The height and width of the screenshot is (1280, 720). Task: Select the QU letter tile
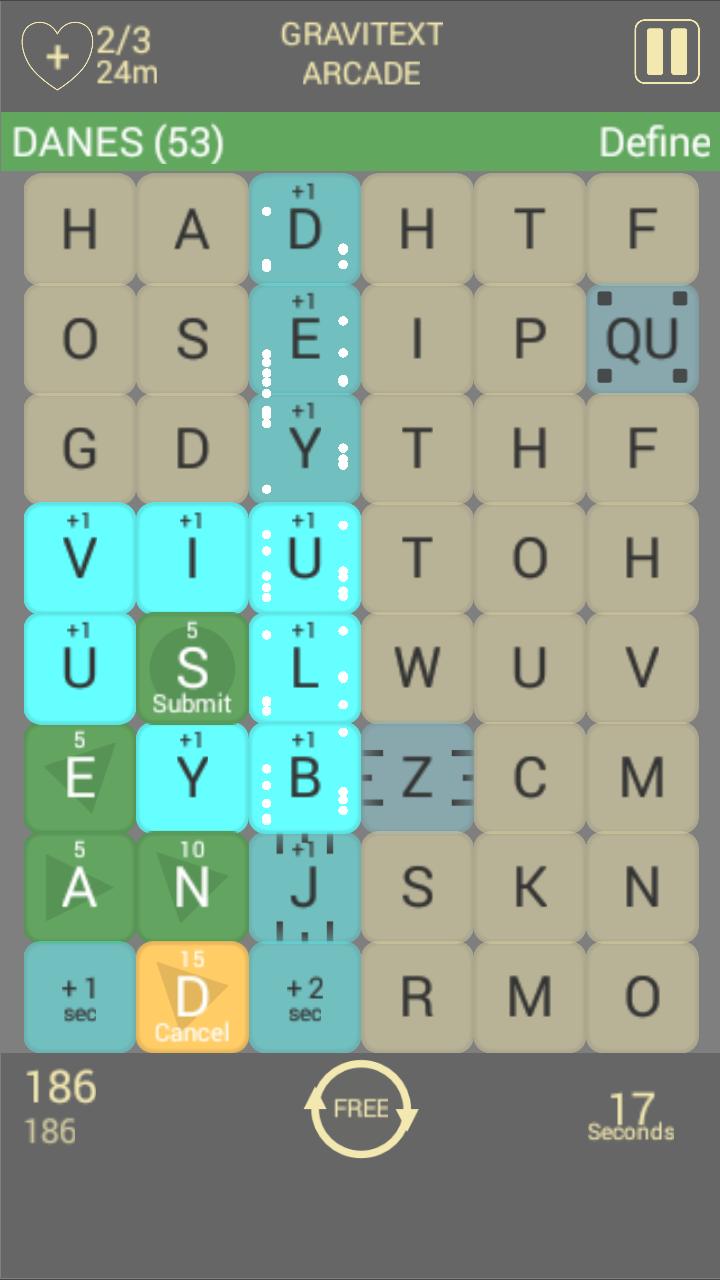642,338
